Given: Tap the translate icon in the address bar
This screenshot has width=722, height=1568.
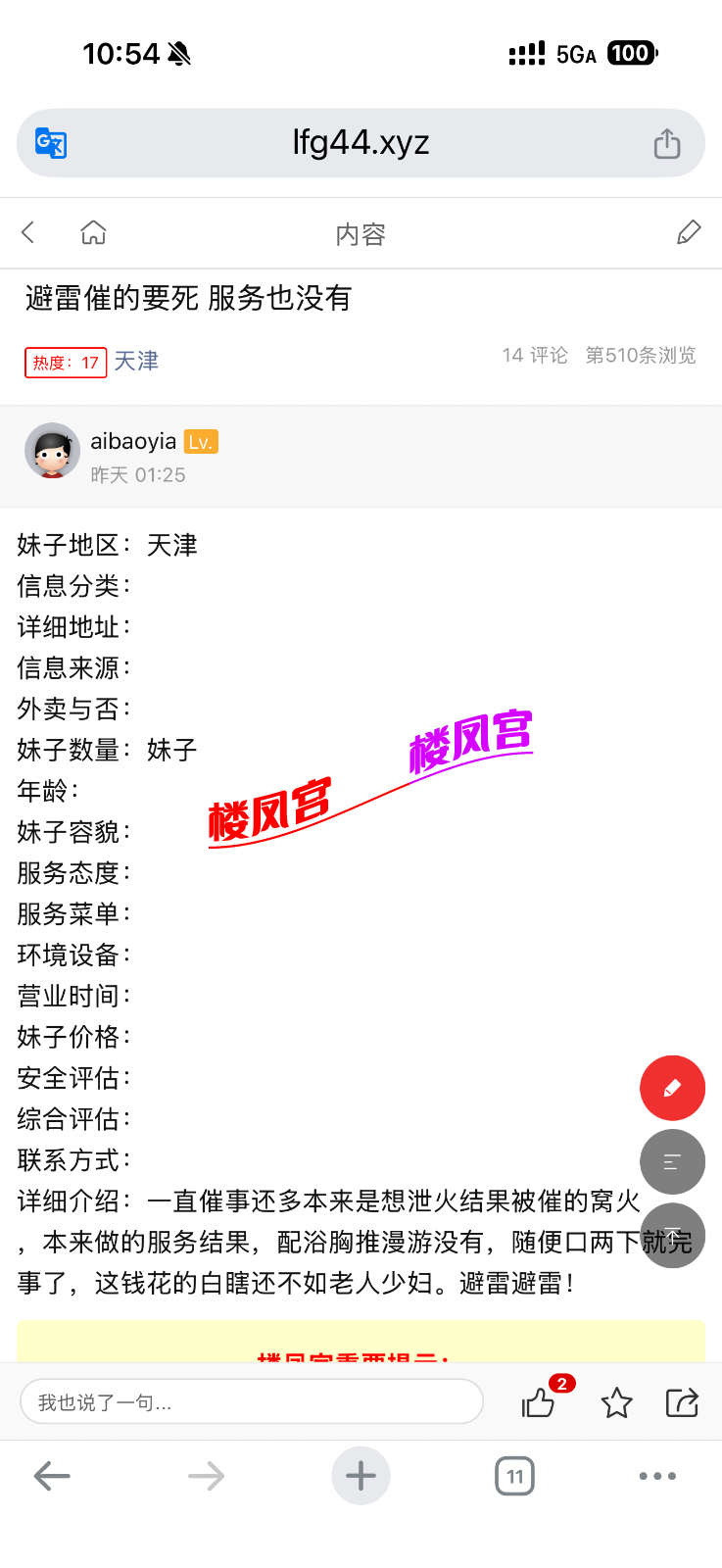Looking at the screenshot, I should point(51,144).
